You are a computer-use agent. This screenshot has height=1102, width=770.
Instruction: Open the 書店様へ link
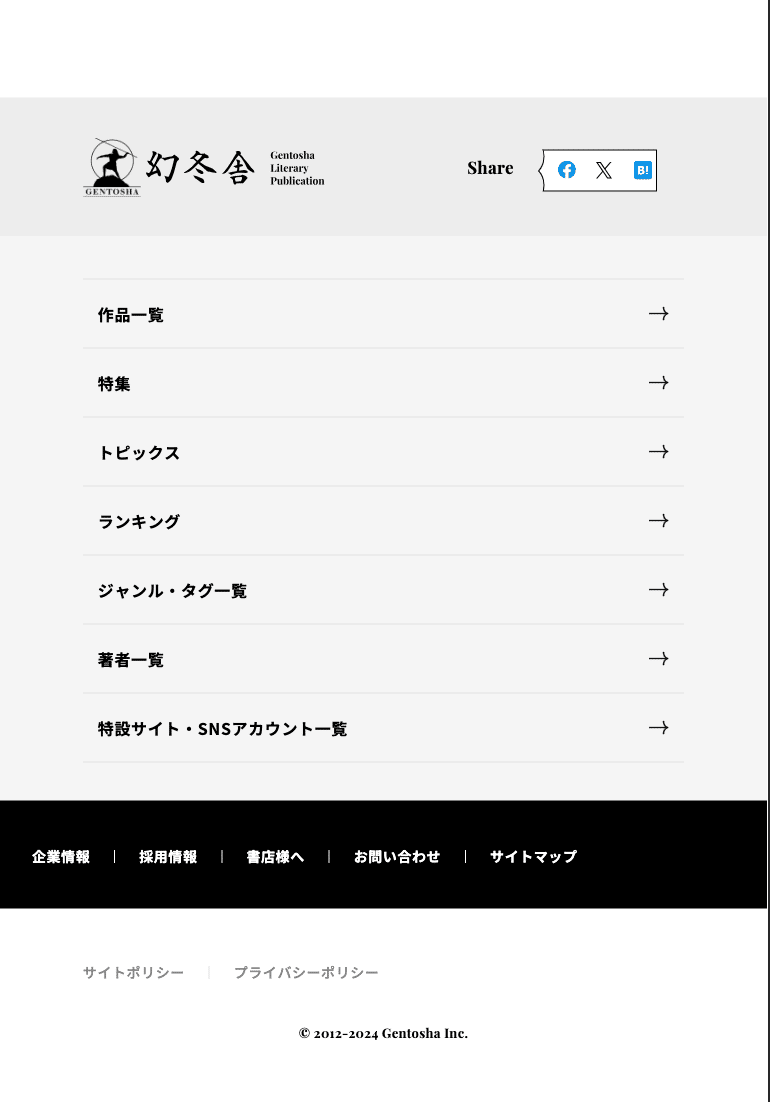[x=275, y=857]
